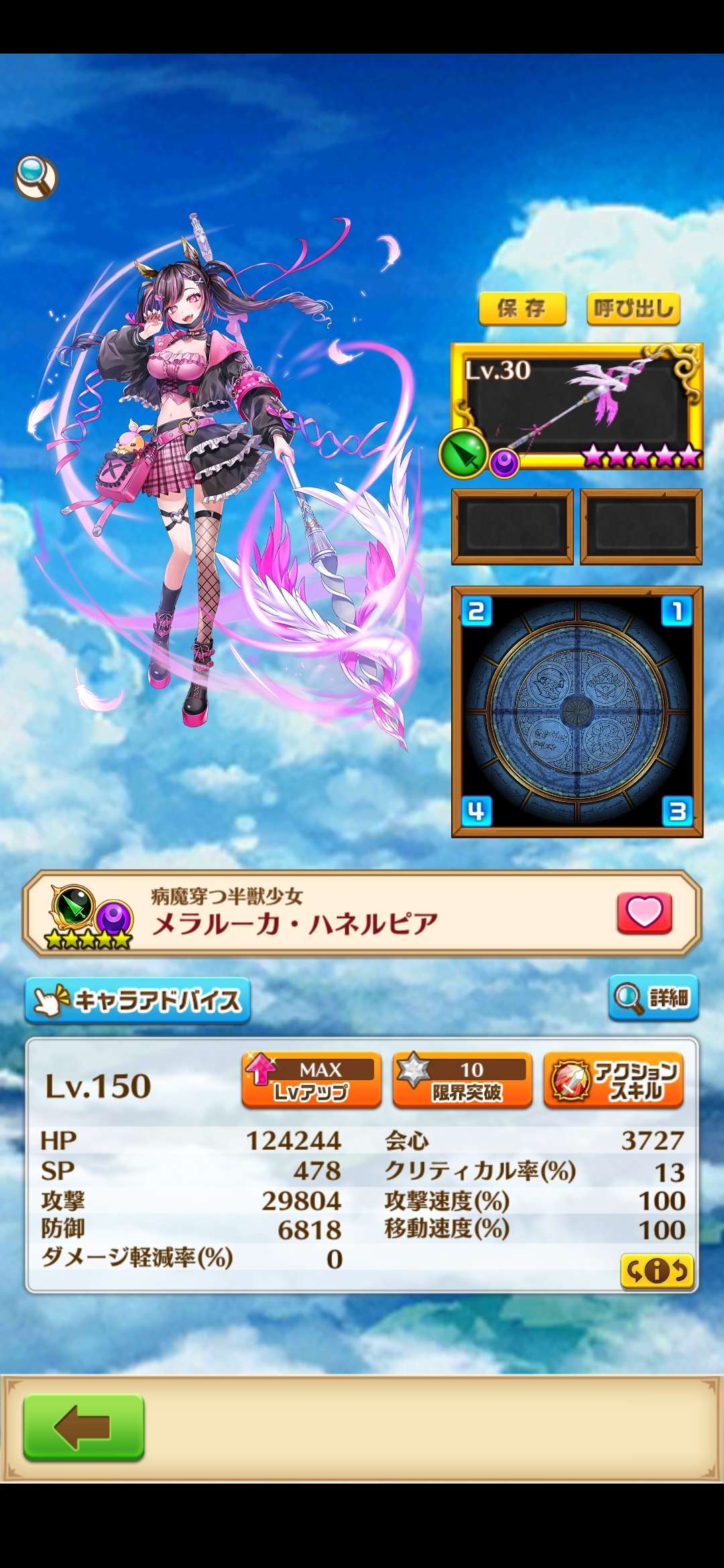Mark character as favorite with the heart

coord(644,913)
